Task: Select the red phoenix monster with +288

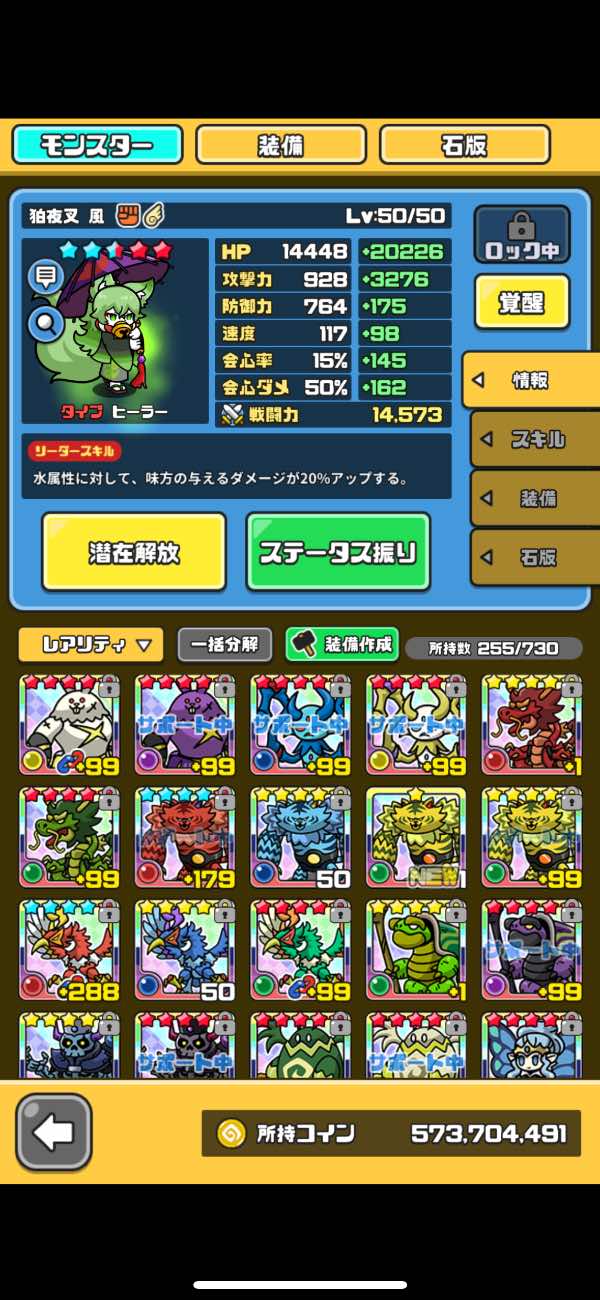Action: (x=69, y=951)
